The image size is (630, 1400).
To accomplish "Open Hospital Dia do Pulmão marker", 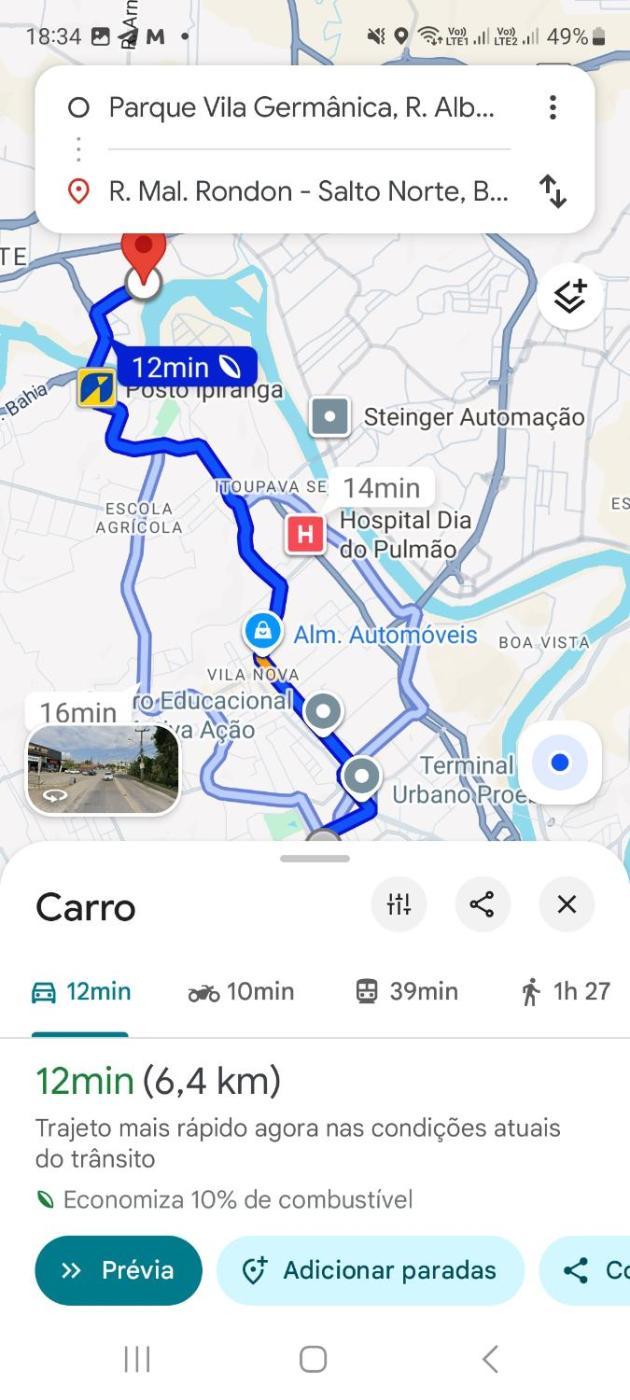I will [305, 535].
